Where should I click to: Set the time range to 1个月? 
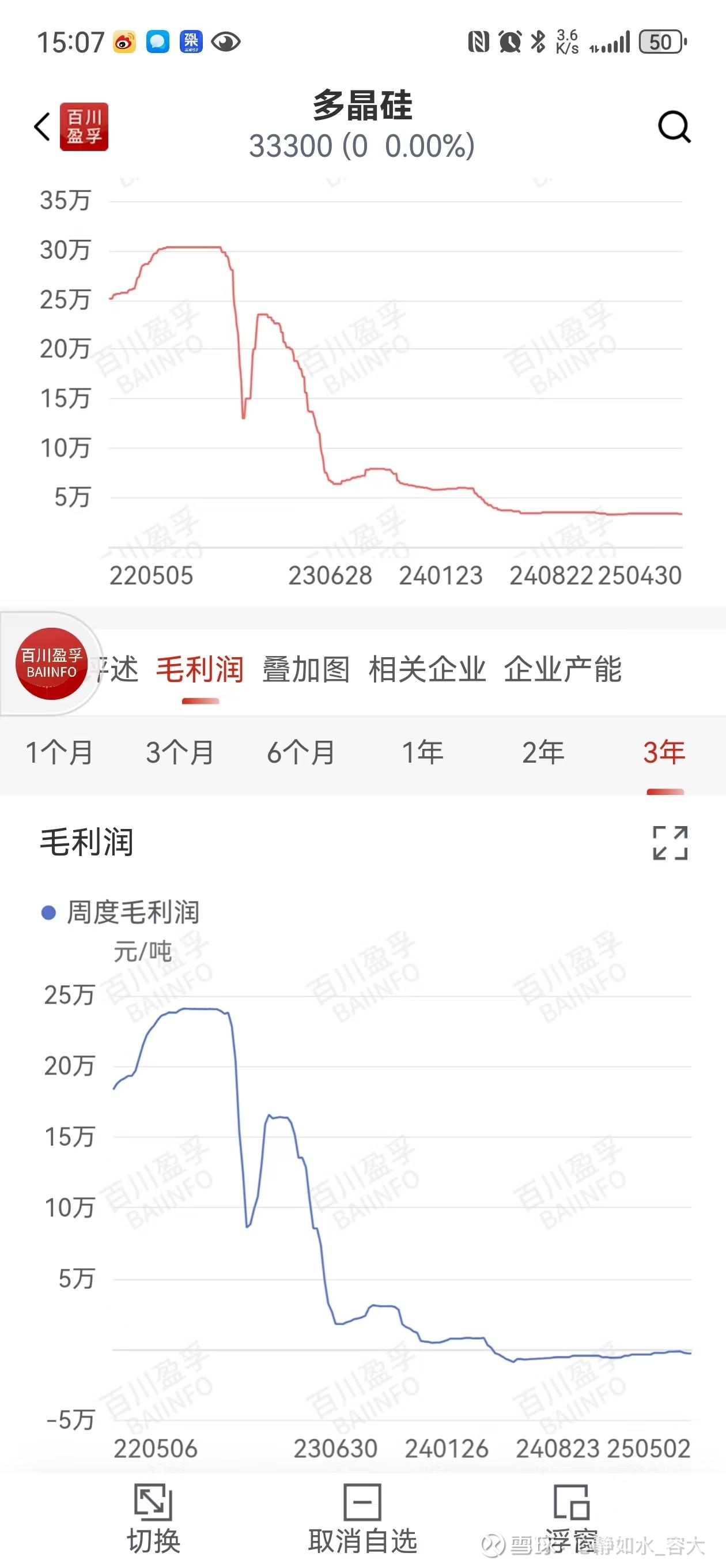tap(59, 752)
